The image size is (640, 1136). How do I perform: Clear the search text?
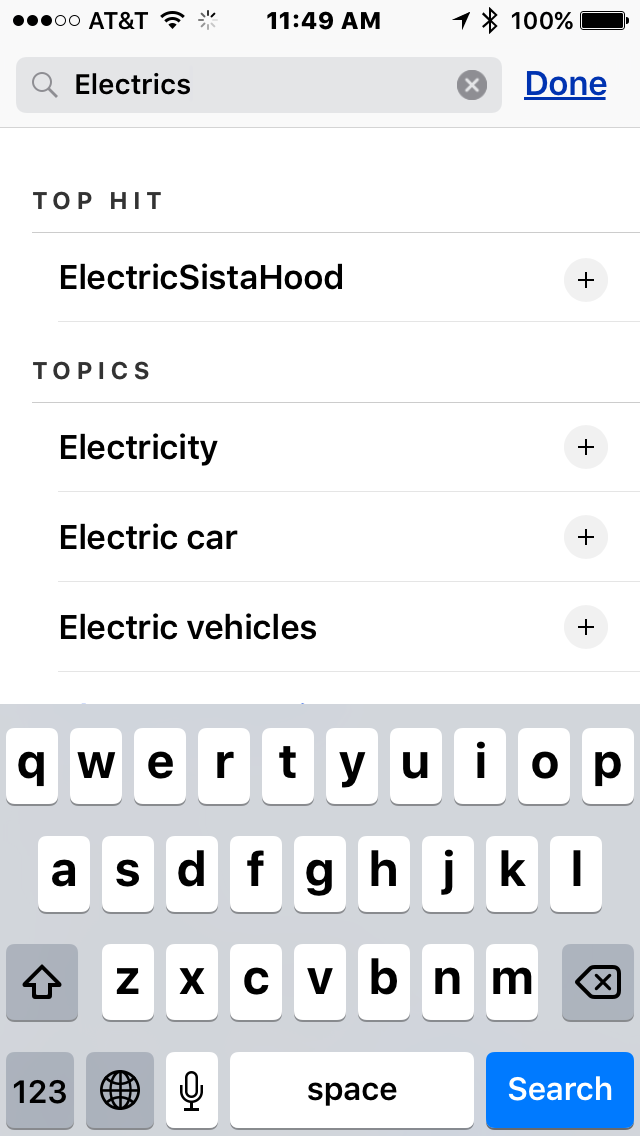pos(472,85)
